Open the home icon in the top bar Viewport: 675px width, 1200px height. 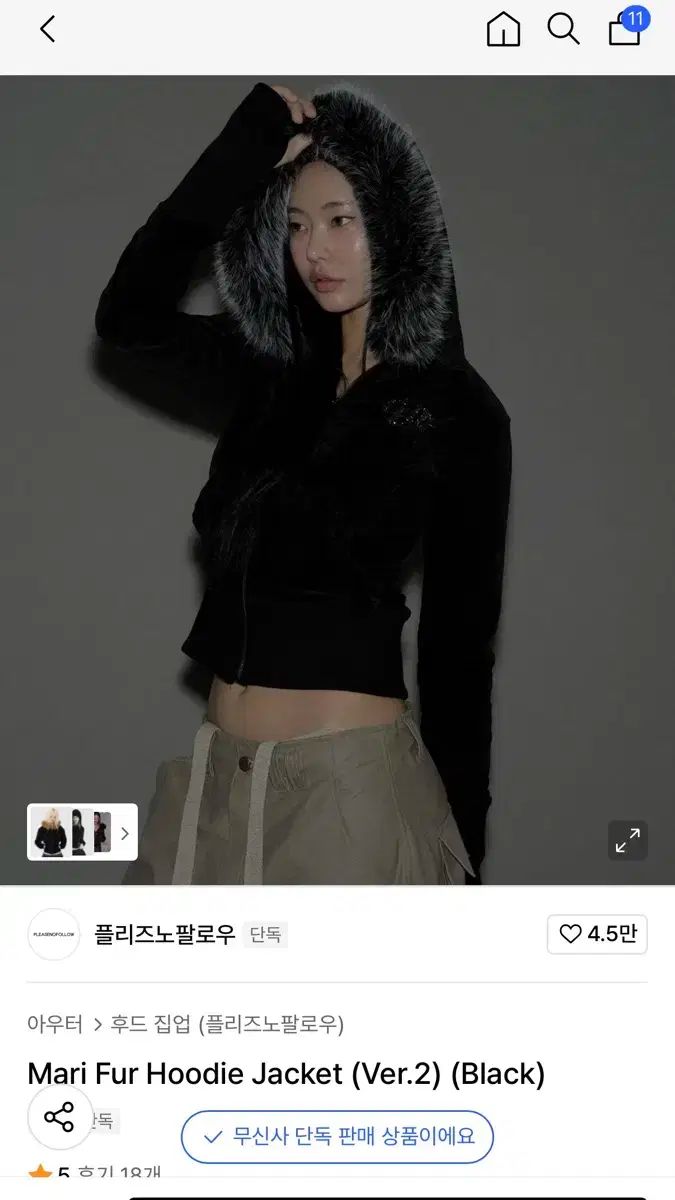pyautogui.click(x=503, y=29)
